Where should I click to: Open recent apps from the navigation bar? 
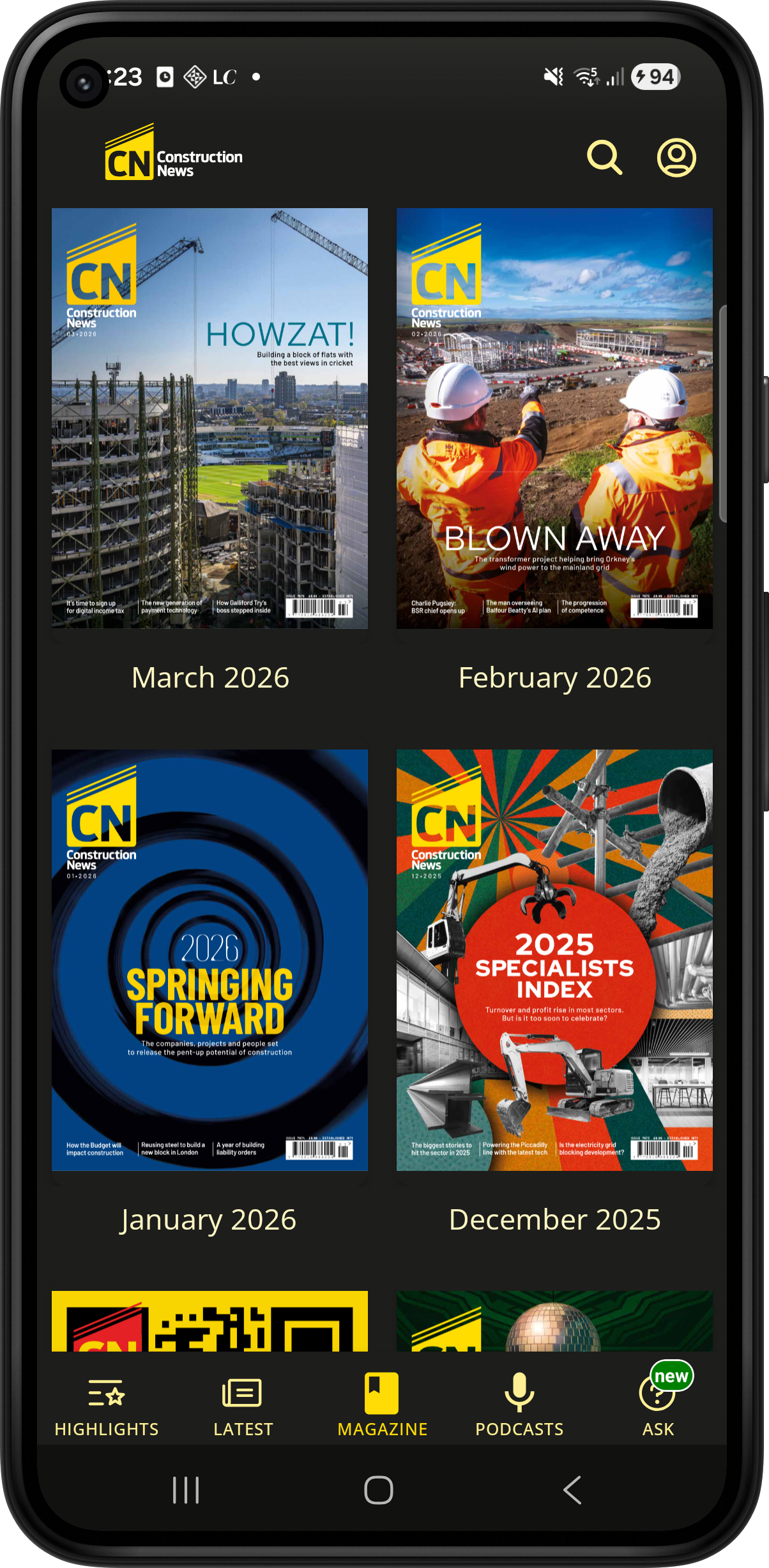tap(185, 1490)
